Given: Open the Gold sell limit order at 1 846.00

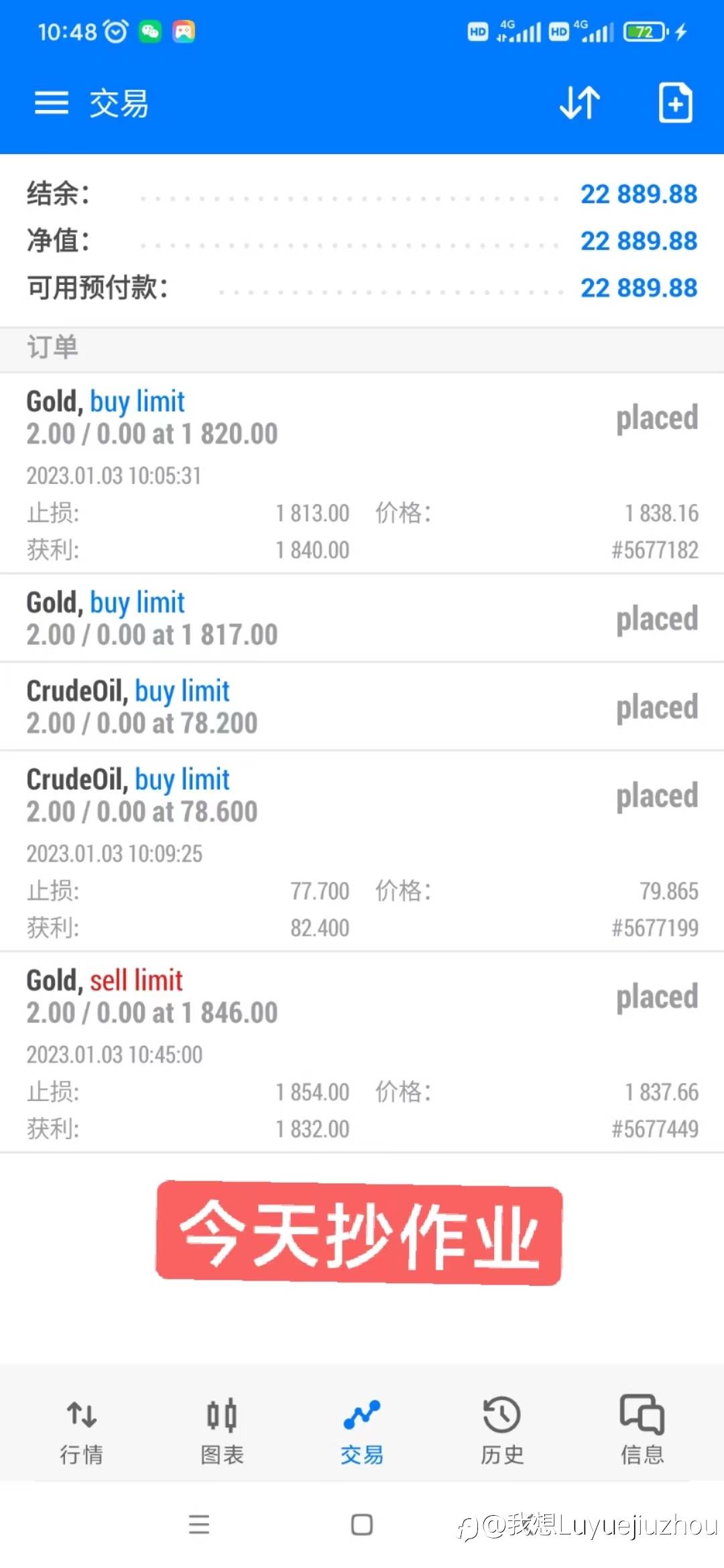Looking at the screenshot, I should pos(362,1052).
